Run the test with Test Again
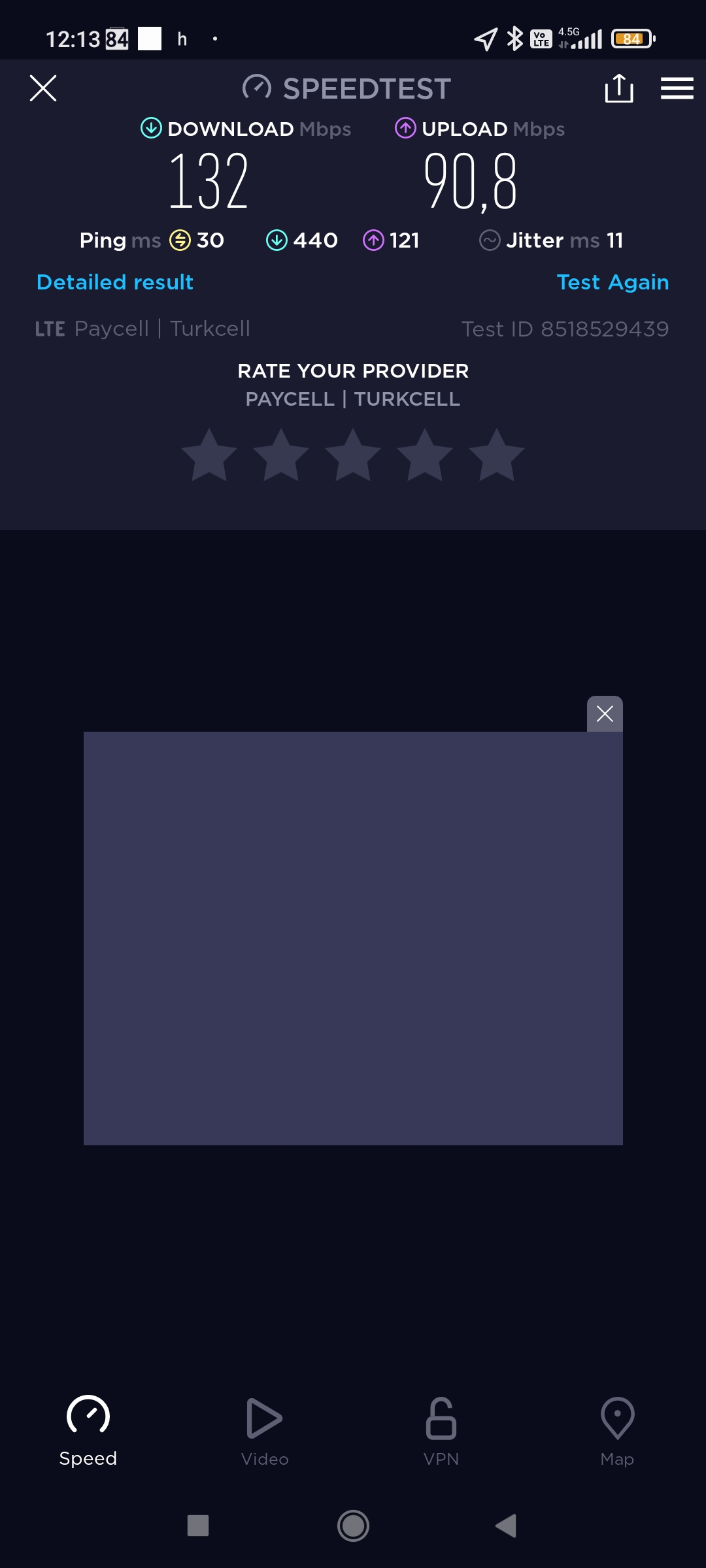This screenshot has height=1568, width=706. click(x=613, y=282)
